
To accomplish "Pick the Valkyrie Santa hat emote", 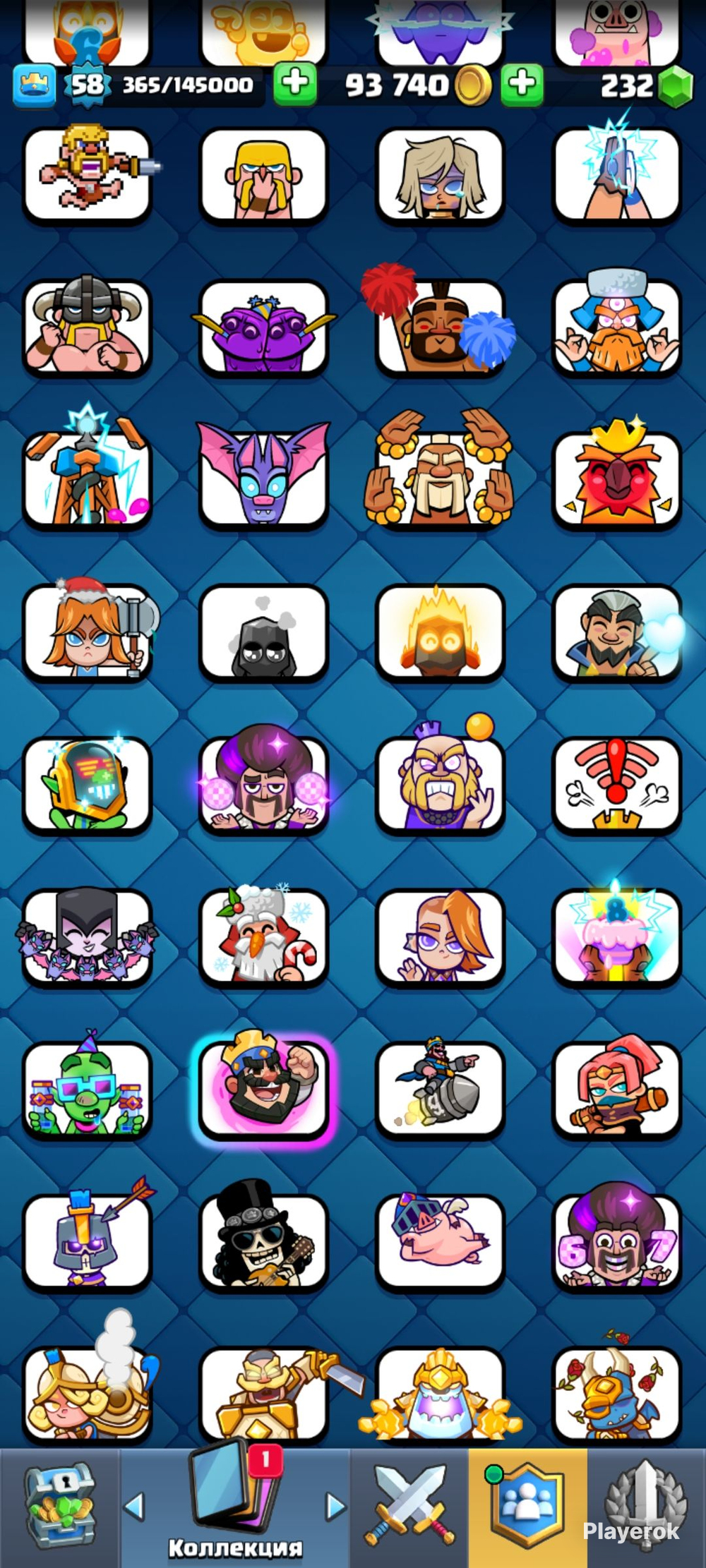I will (88, 629).
